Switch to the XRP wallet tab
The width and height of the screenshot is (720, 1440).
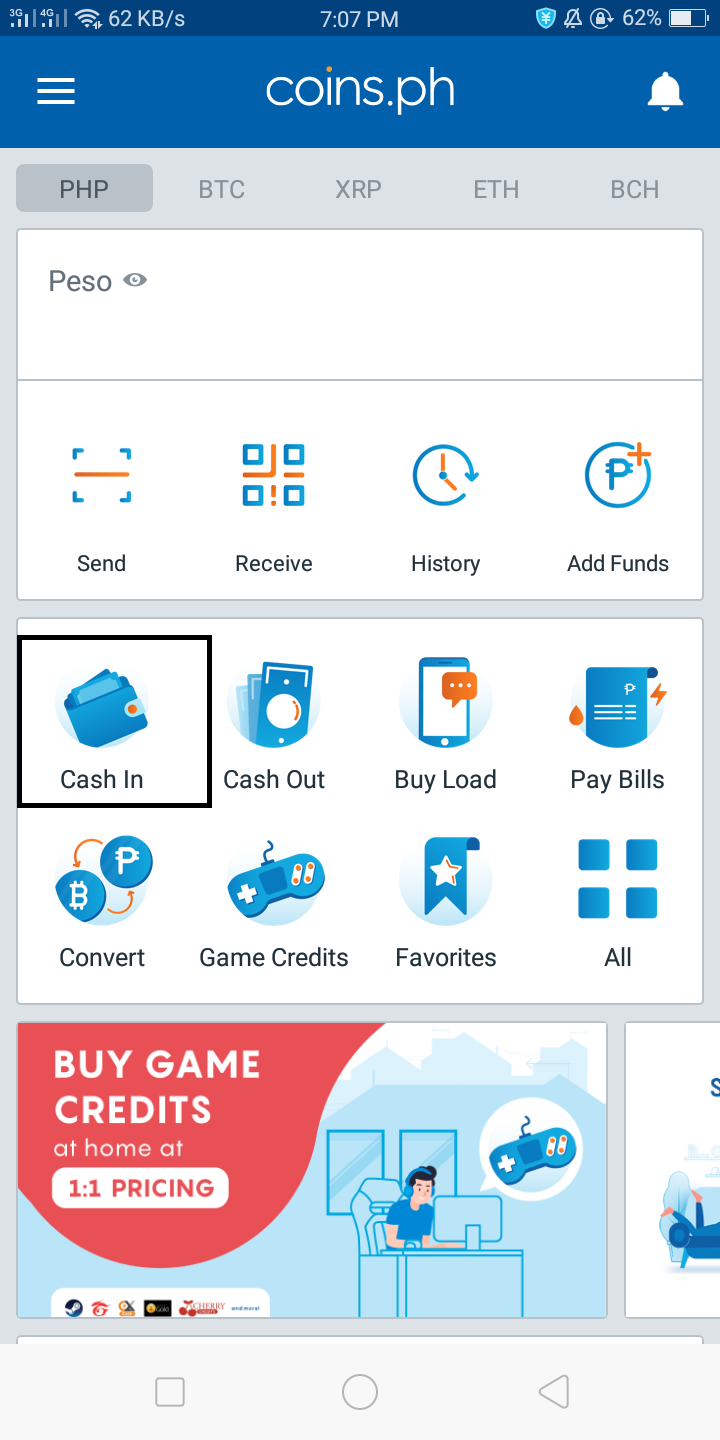pyautogui.click(x=358, y=189)
